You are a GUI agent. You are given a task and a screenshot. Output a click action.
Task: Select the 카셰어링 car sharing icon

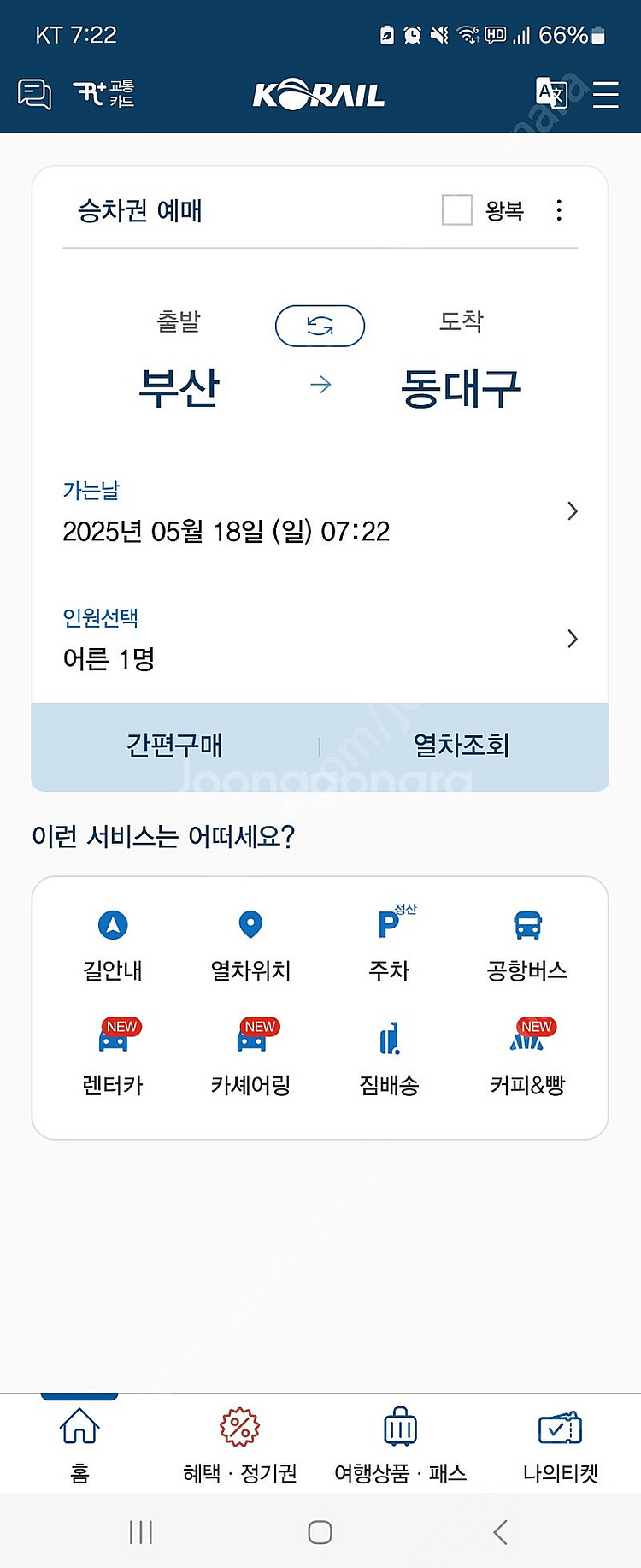click(250, 1056)
